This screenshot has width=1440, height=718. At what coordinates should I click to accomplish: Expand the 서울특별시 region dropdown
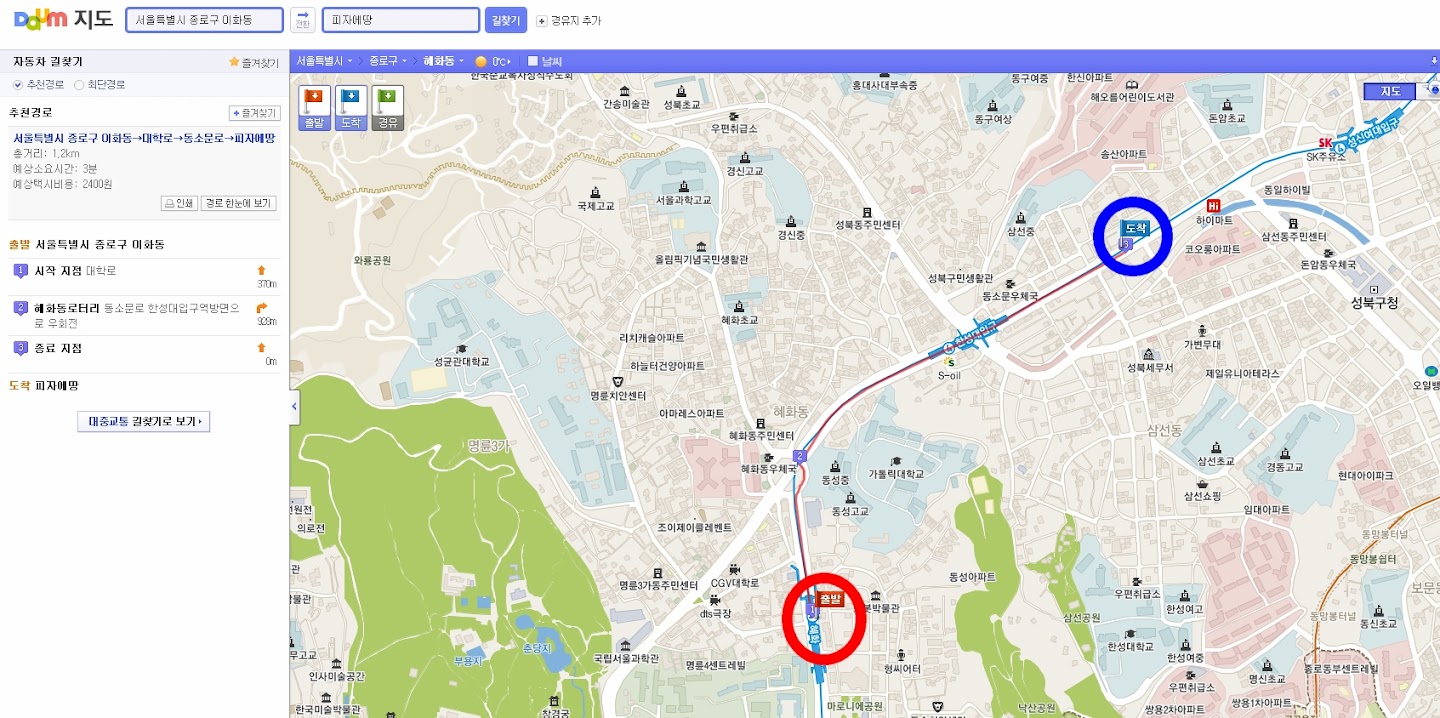[324, 61]
